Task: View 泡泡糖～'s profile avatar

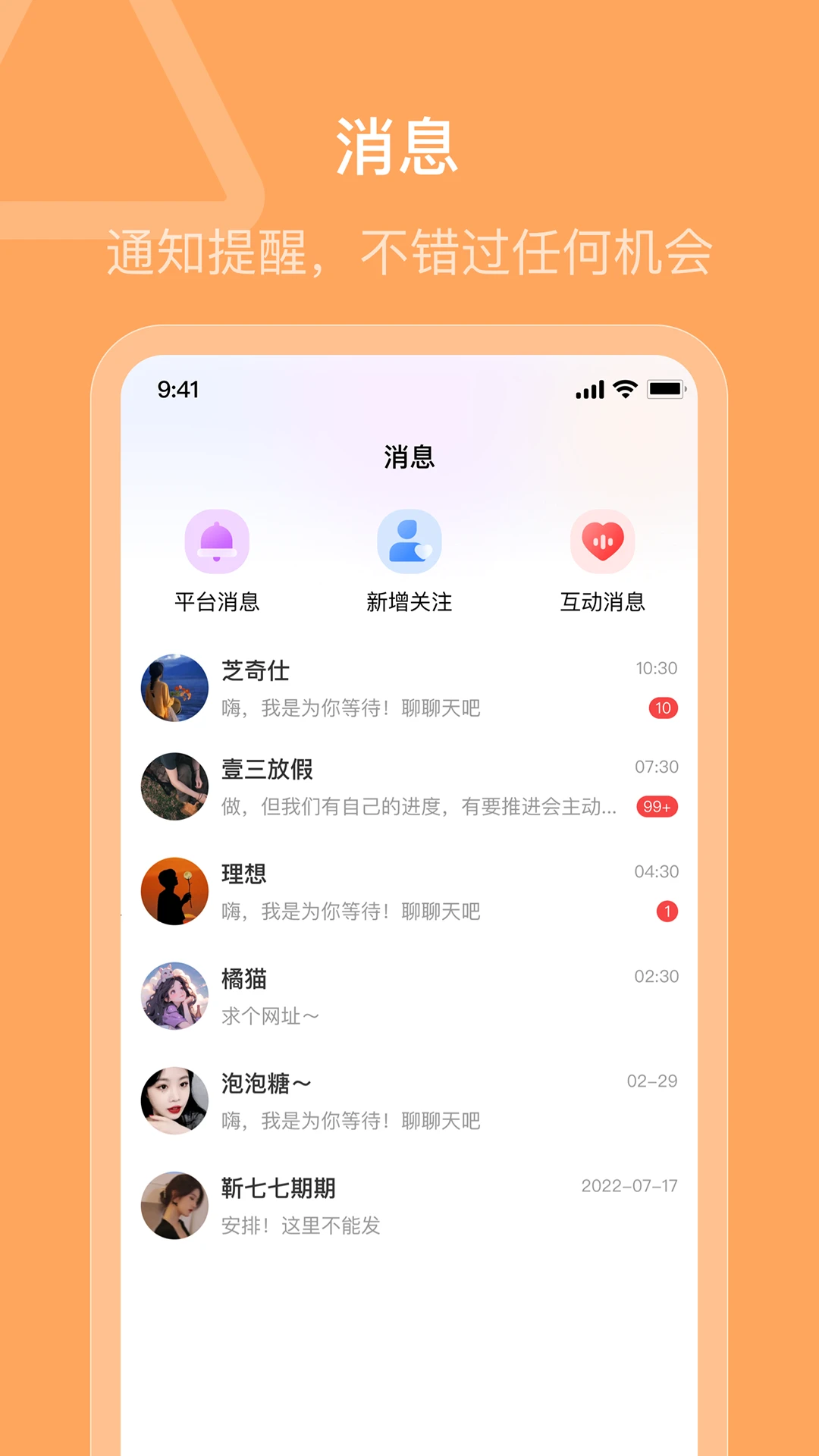Action: [x=175, y=1101]
